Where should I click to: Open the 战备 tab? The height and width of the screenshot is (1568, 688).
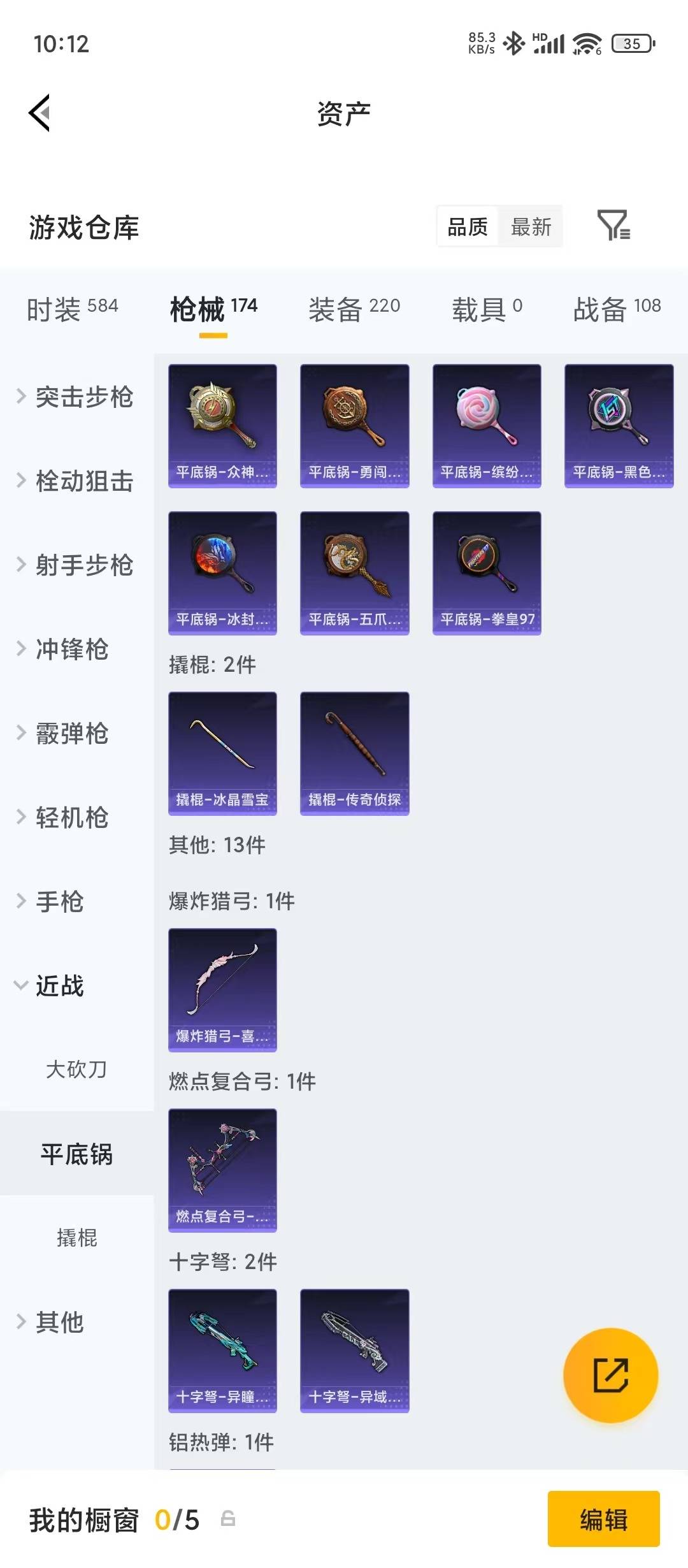pyautogui.click(x=615, y=306)
